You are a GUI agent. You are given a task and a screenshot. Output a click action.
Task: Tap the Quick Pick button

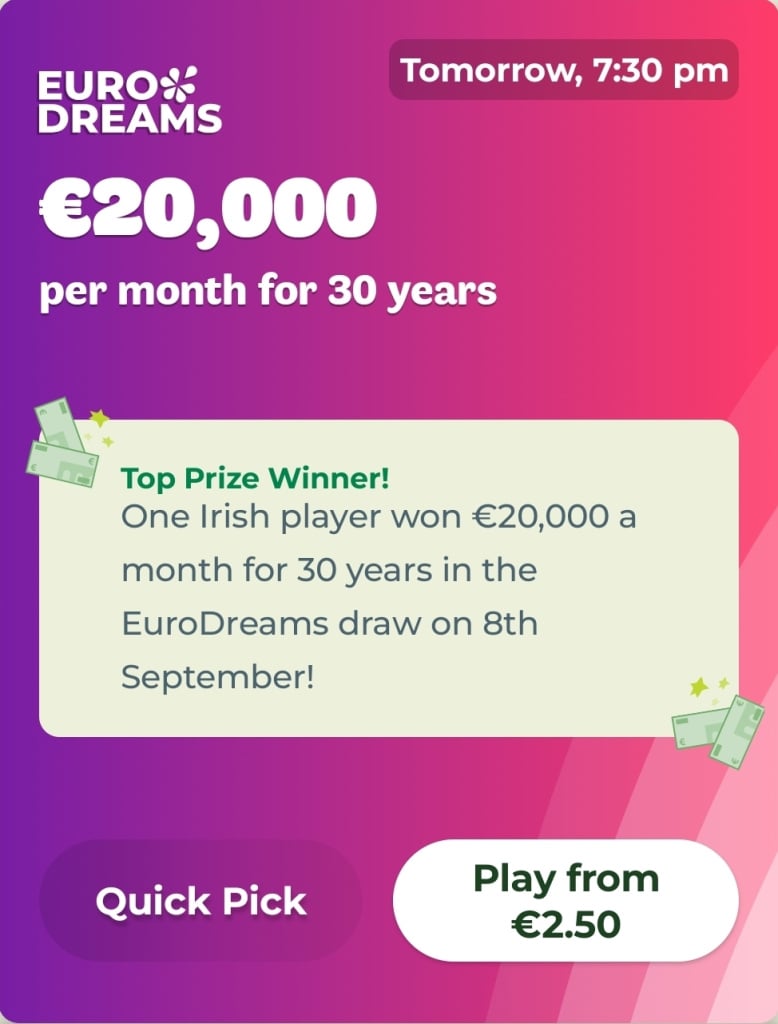(200, 901)
